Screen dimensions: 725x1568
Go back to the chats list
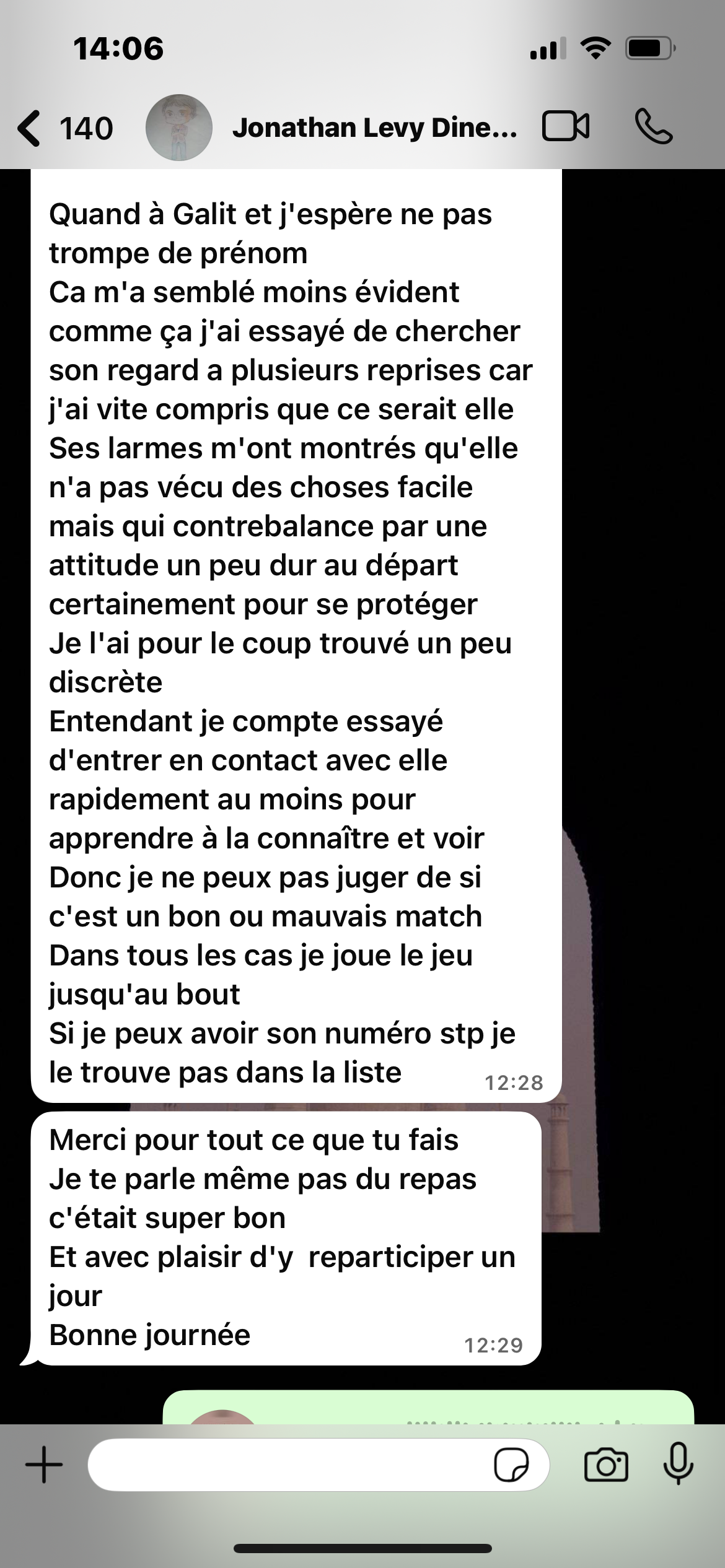click(31, 128)
